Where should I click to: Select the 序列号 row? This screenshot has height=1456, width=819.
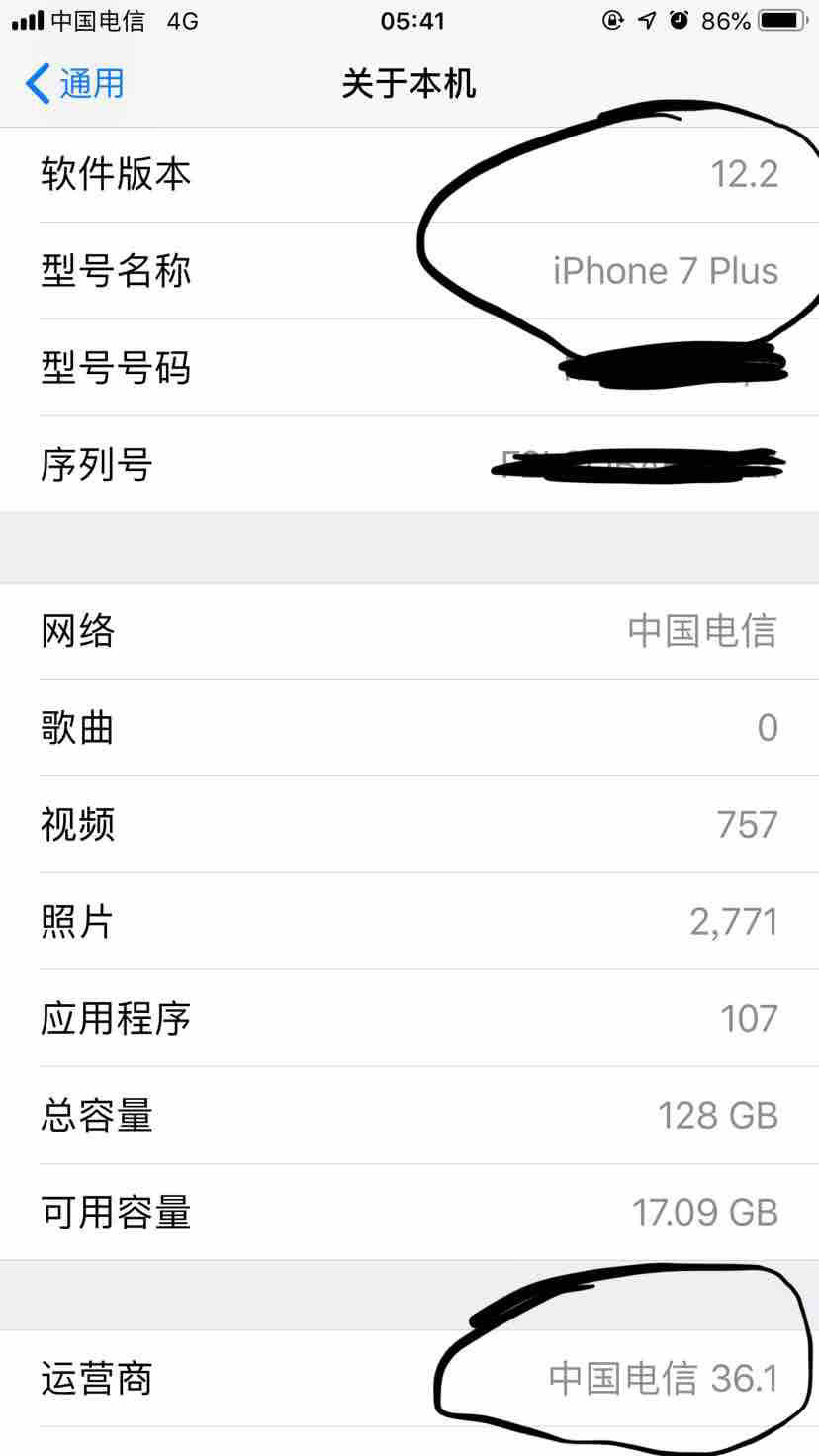point(409,463)
